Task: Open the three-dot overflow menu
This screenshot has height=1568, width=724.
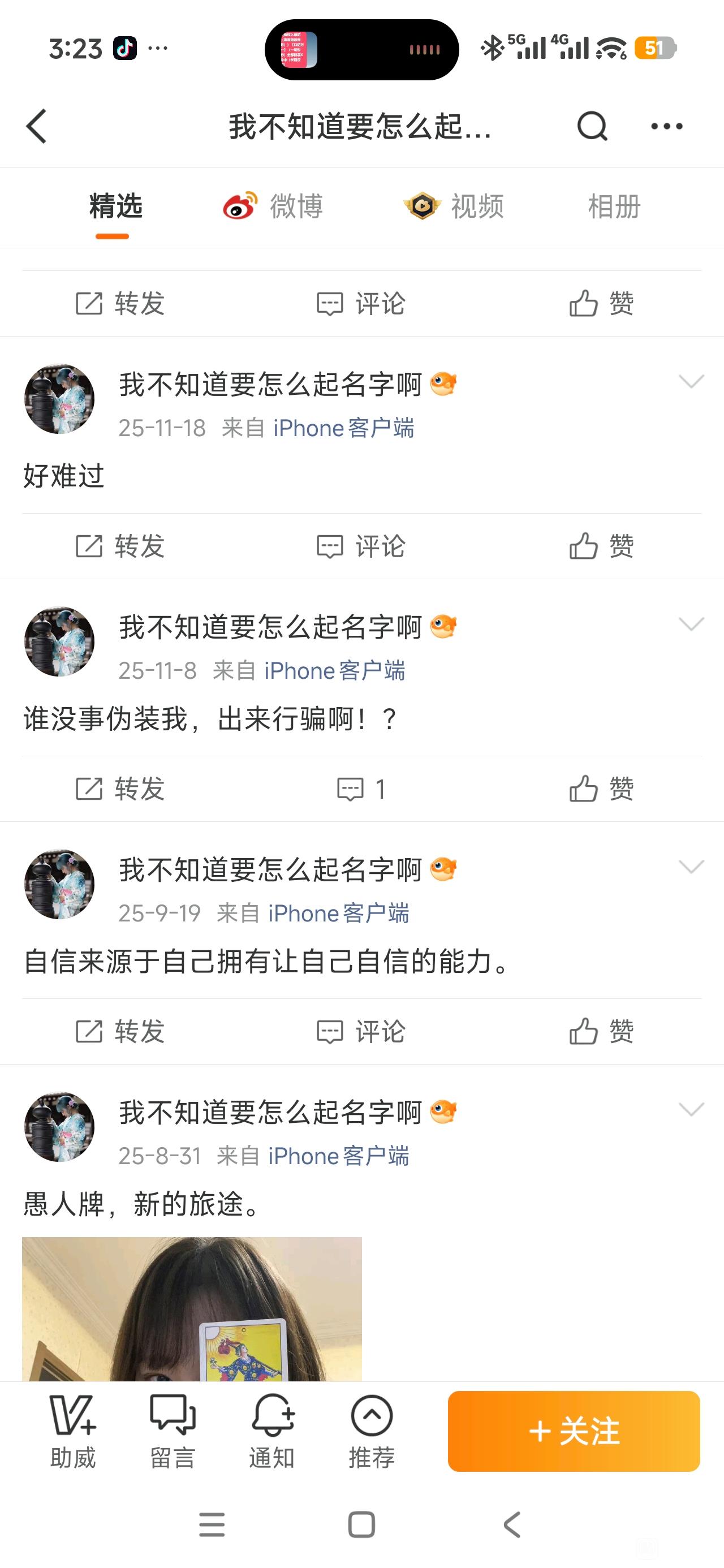Action: tap(667, 127)
